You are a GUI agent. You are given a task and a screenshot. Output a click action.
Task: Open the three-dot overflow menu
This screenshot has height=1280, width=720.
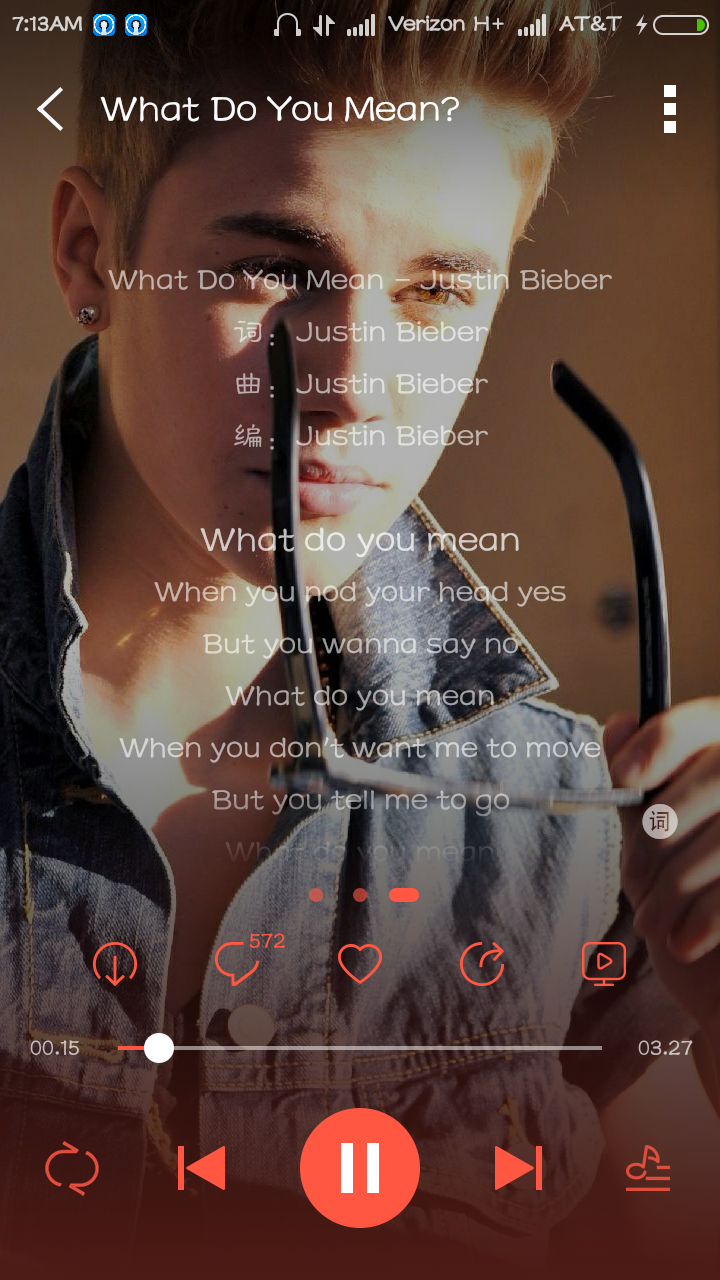coord(669,109)
